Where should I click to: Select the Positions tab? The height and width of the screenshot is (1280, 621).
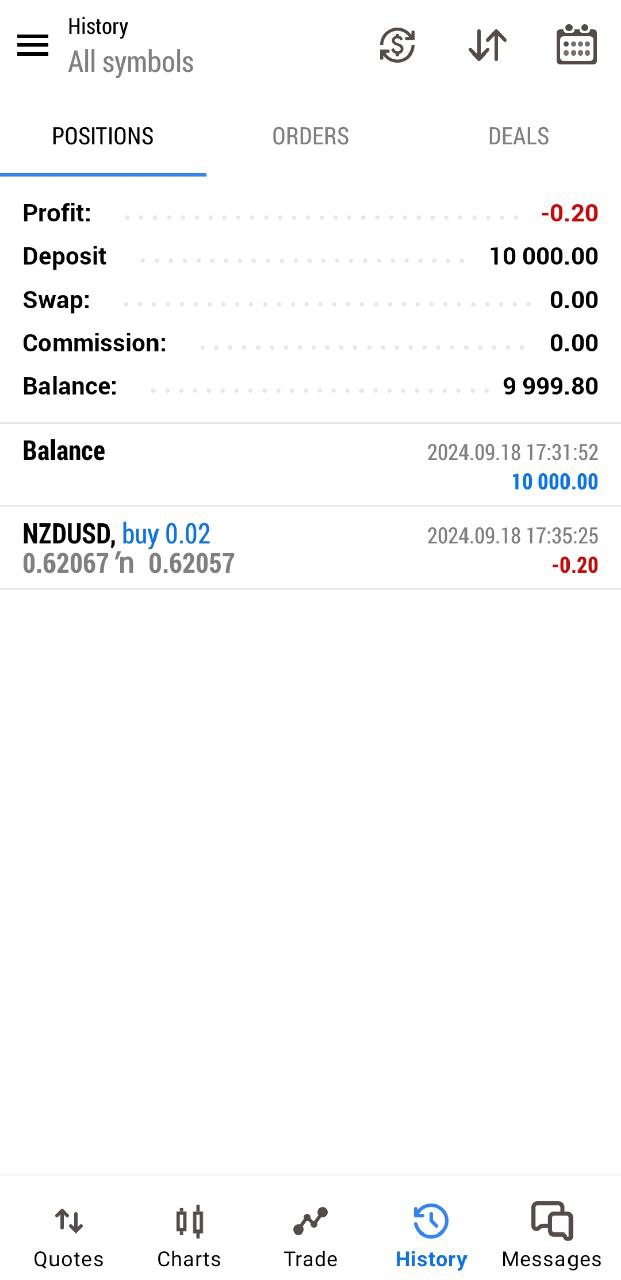click(103, 137)
